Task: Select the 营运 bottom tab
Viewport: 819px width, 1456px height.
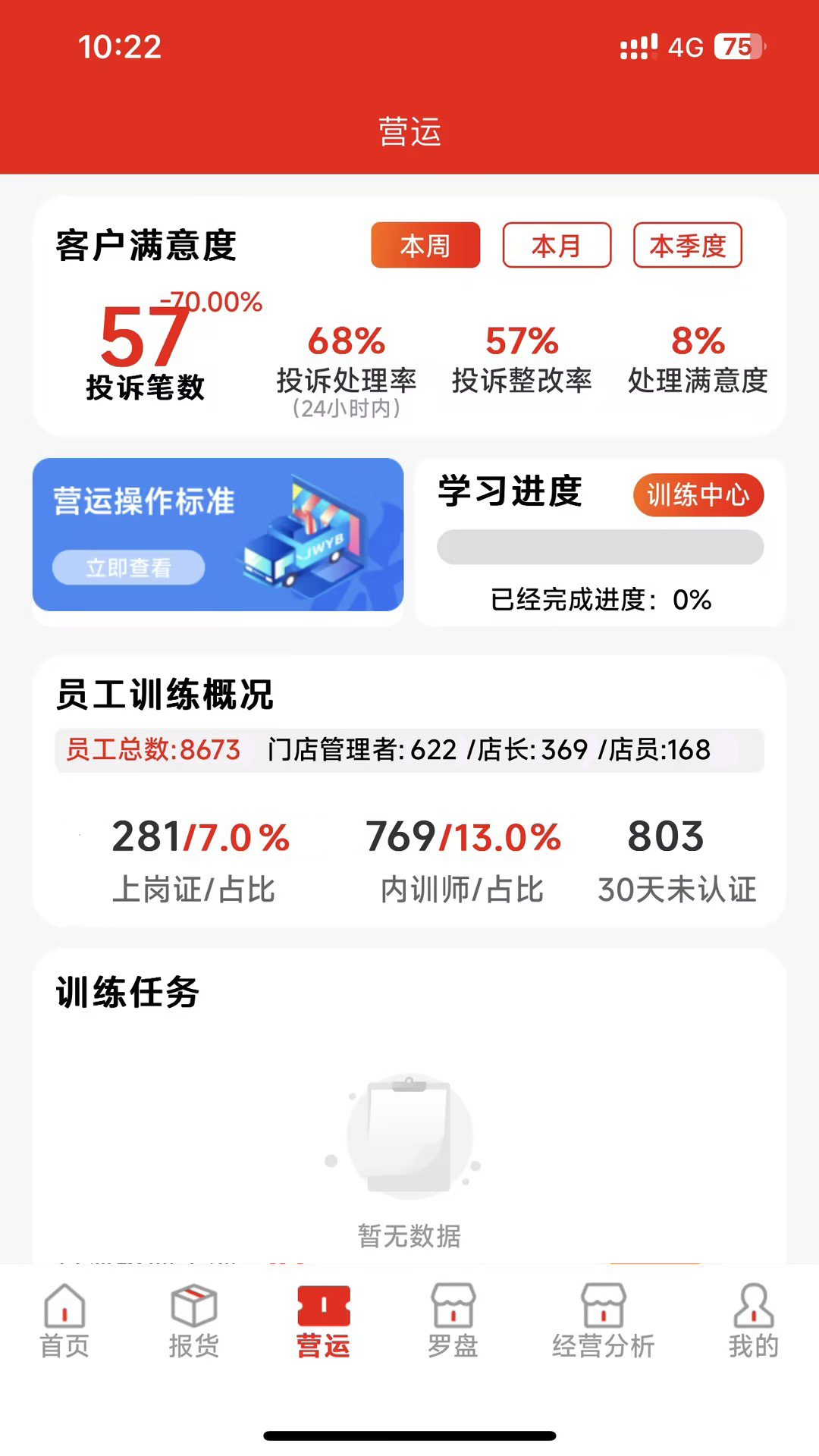Action: [x=324, y=1320]
